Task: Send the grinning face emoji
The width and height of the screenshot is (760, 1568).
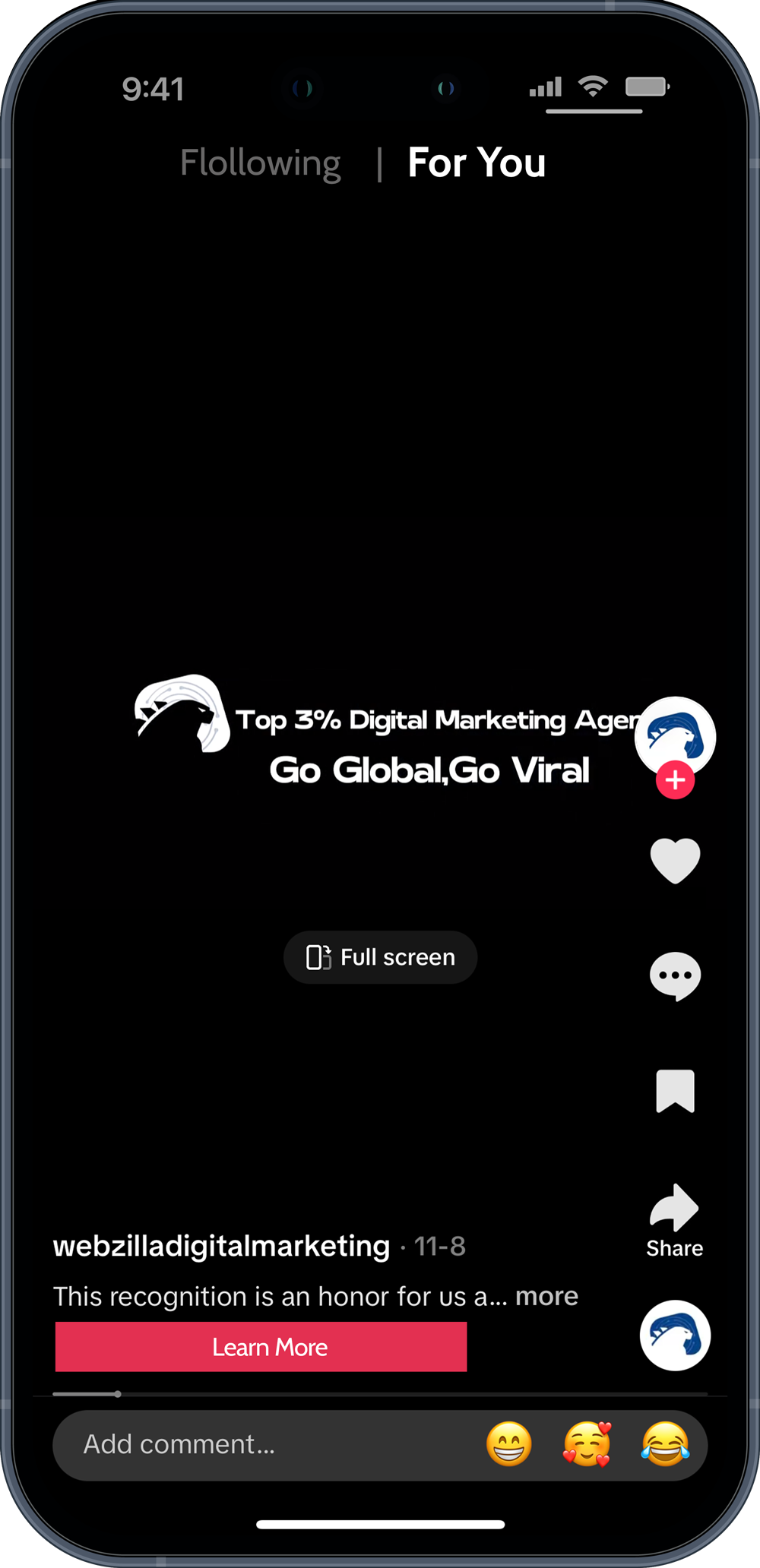Action: coord(509,1443)
